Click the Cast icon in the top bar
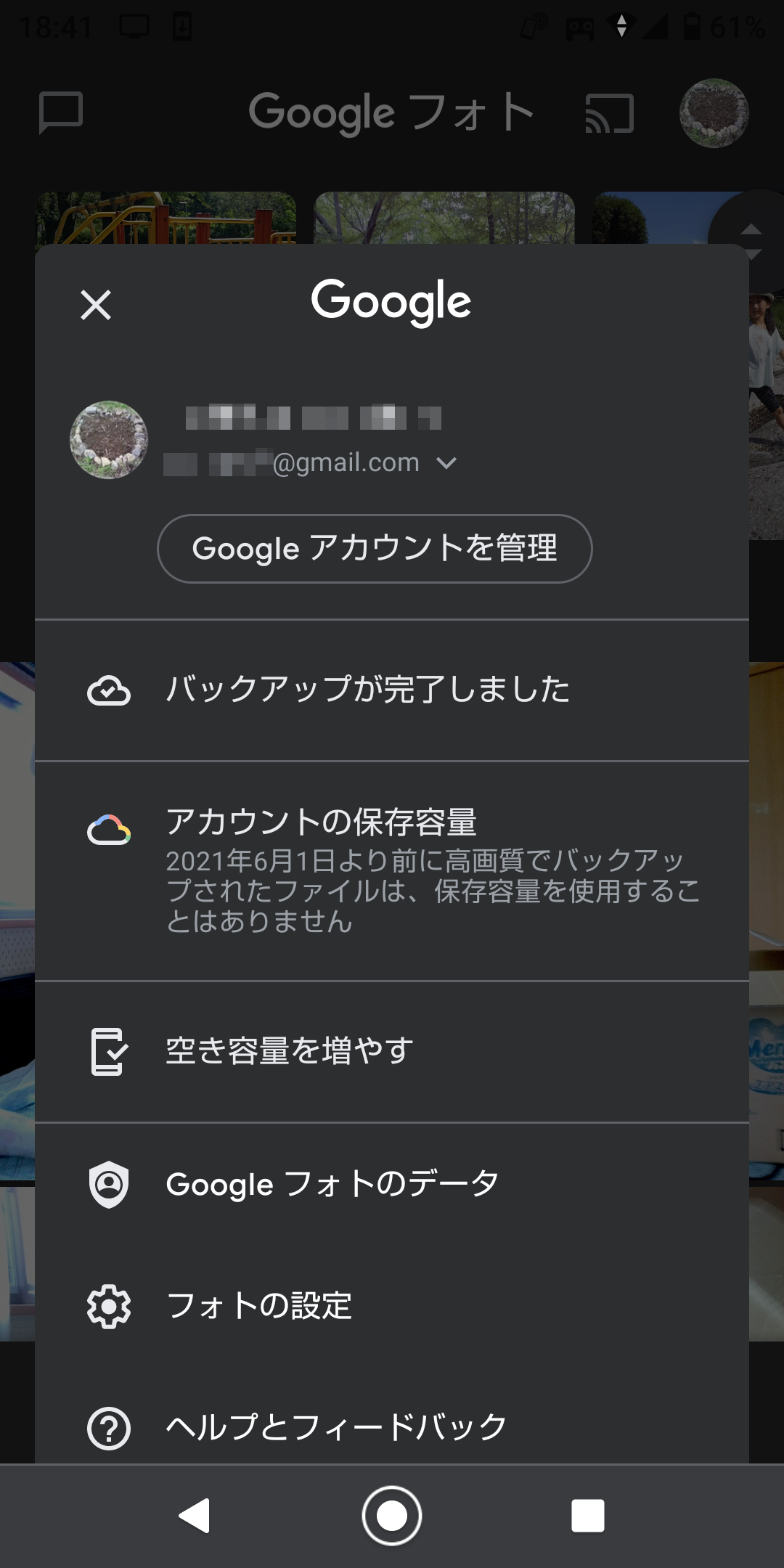Viewport: 784px width, 1568px height. pyautogui.click(x=608, y=114)
